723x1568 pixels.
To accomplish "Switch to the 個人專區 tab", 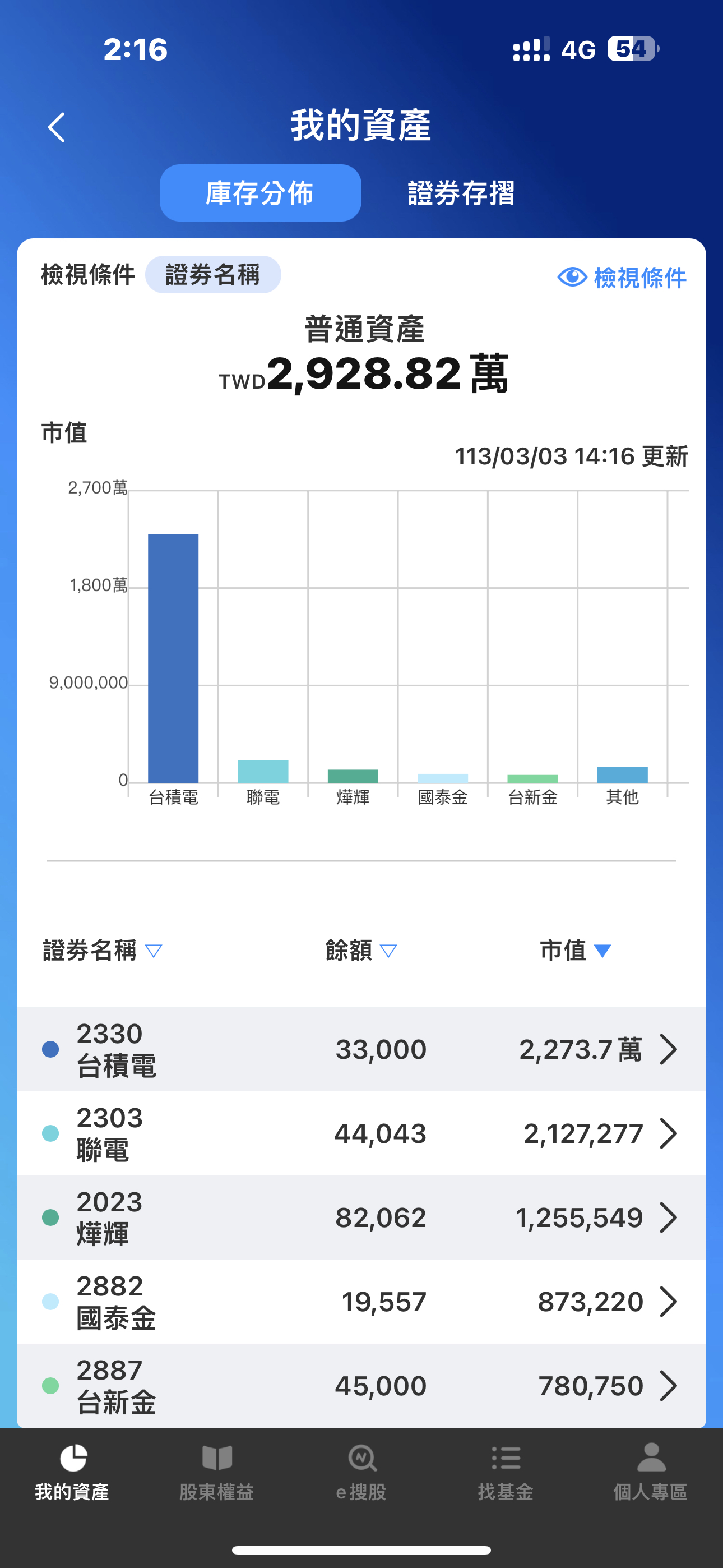I will pos(651,1473).
